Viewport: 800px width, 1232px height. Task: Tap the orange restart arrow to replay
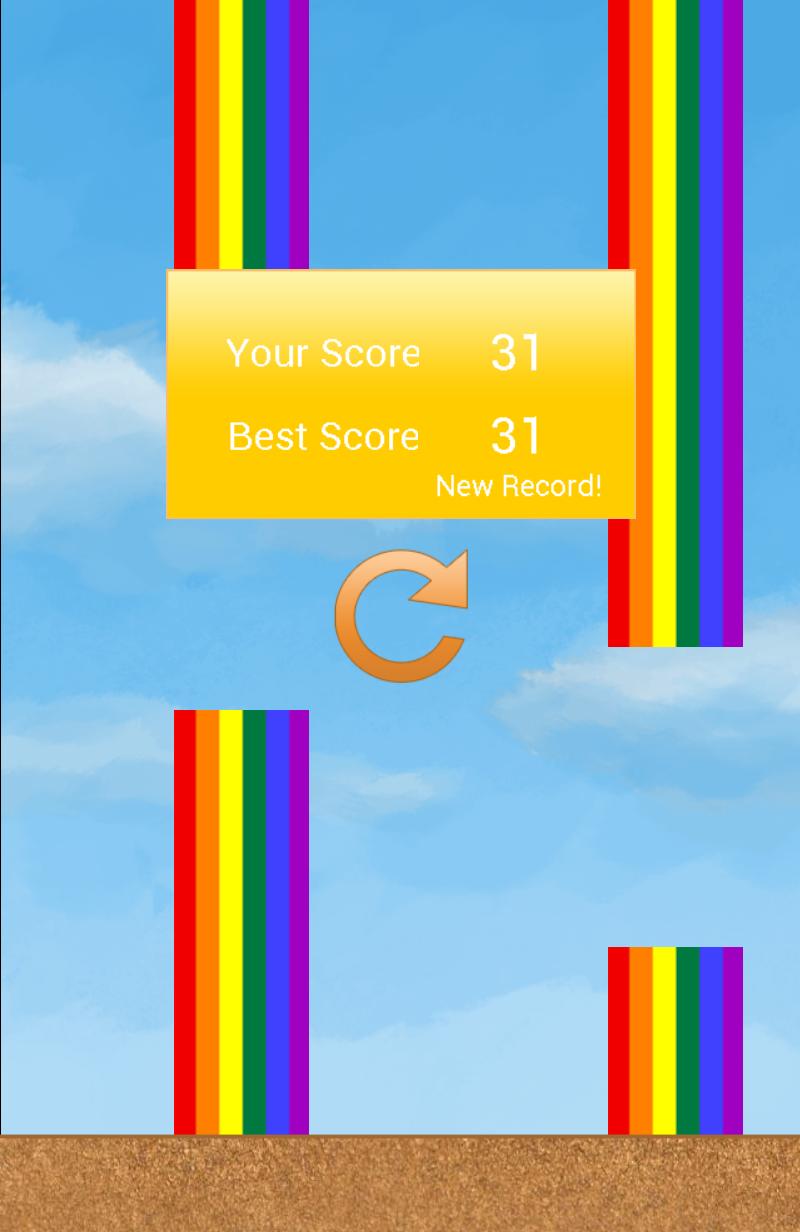coord(400,617)
